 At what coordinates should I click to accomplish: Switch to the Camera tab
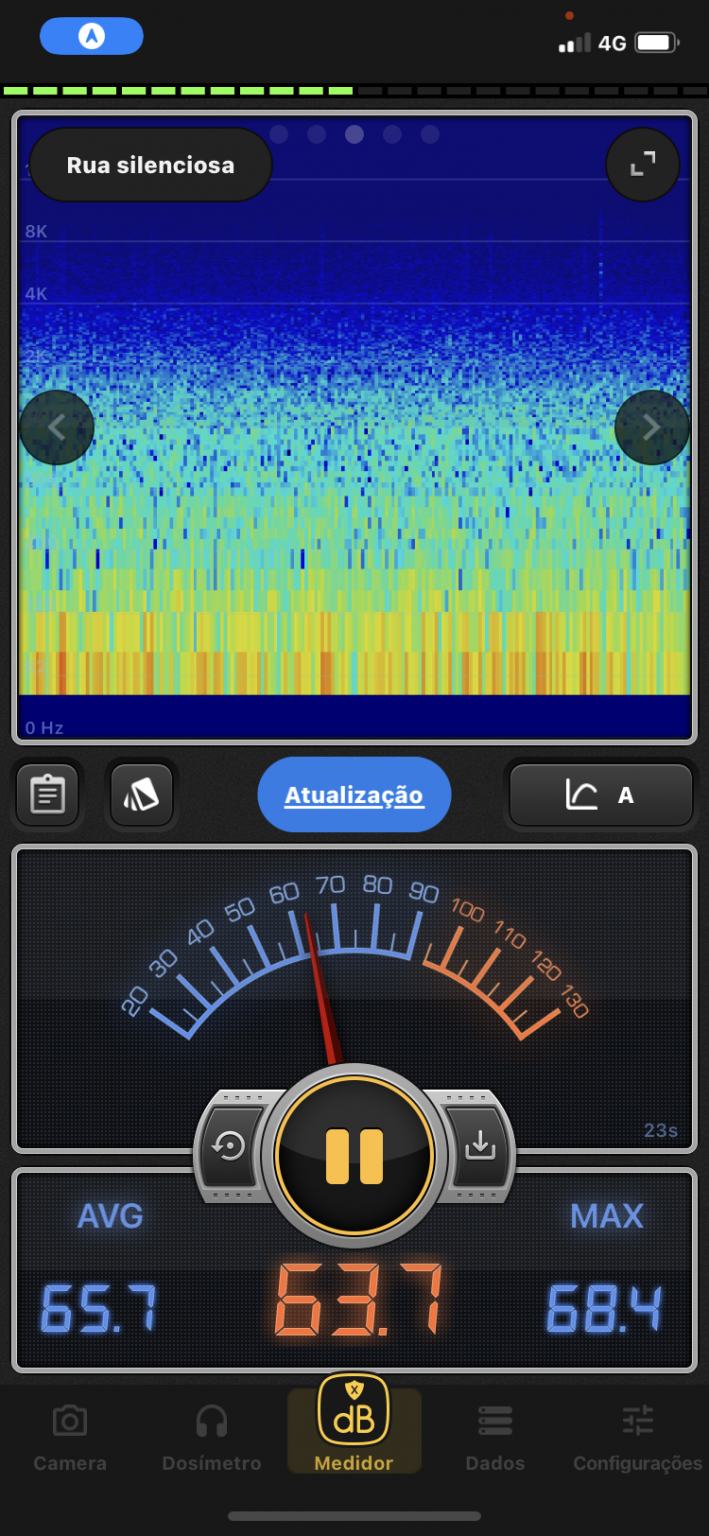(x=69, y=1438)
